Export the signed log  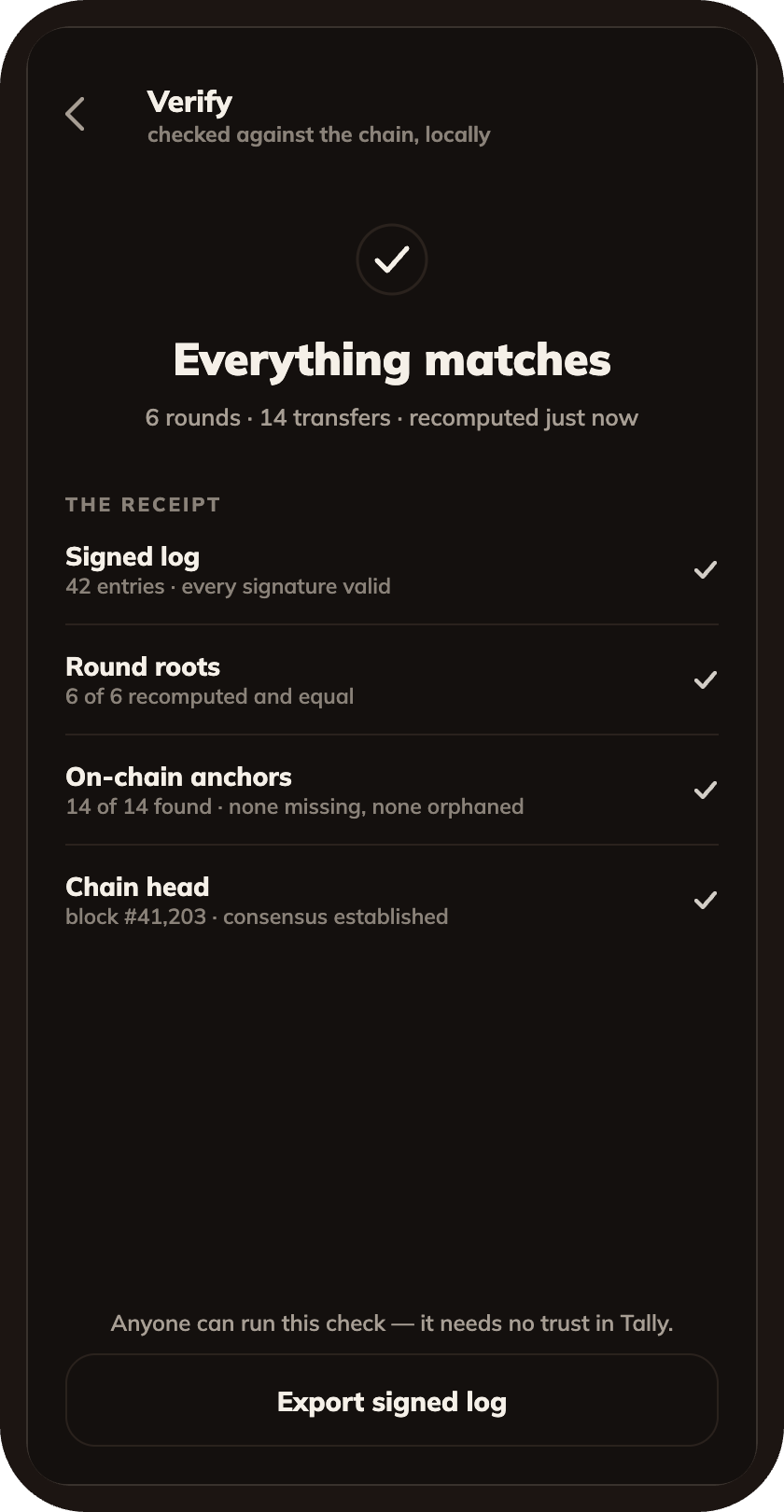tap(392, 1400)
